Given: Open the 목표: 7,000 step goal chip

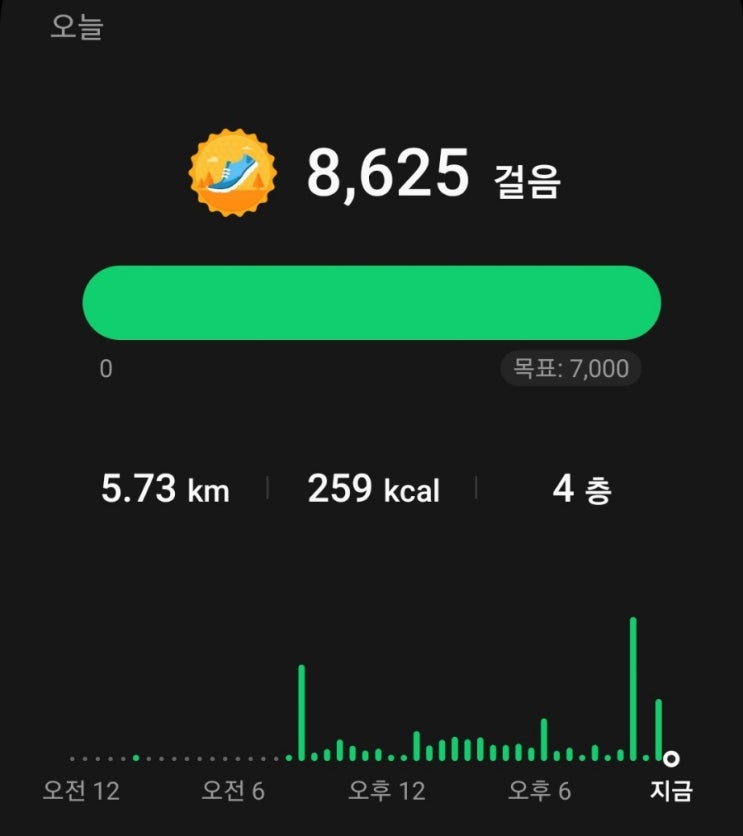Looking at the screenshot, I should tap(571, 369).
